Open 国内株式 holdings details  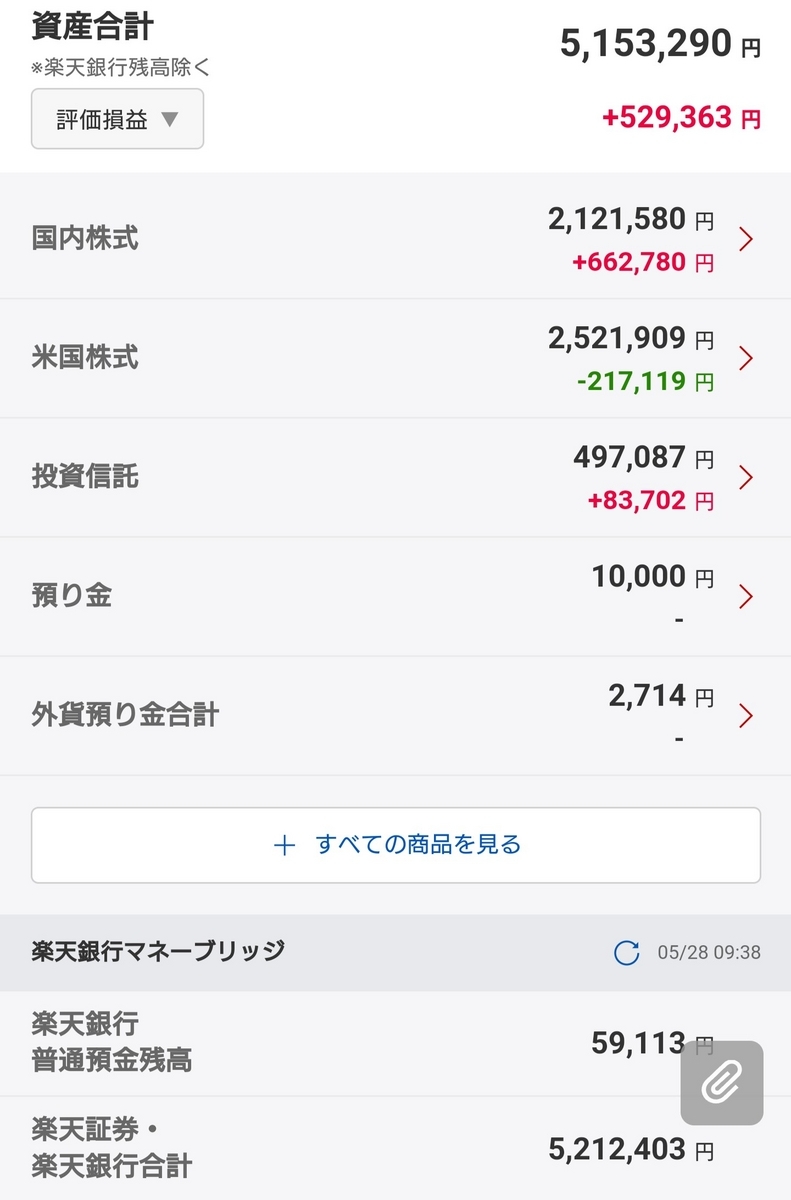pos(395,239)
